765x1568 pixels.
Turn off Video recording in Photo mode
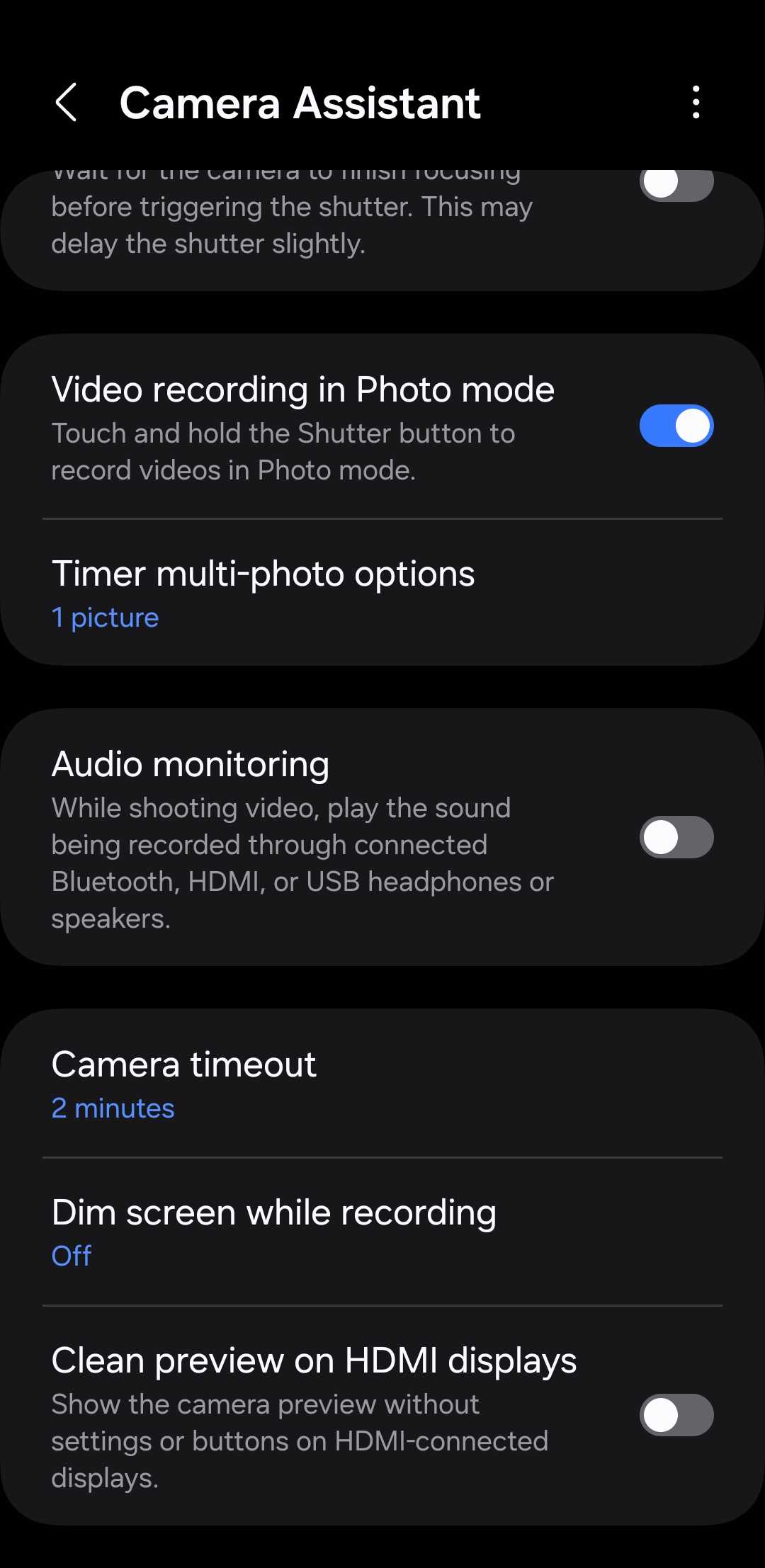tap(676, 426)
